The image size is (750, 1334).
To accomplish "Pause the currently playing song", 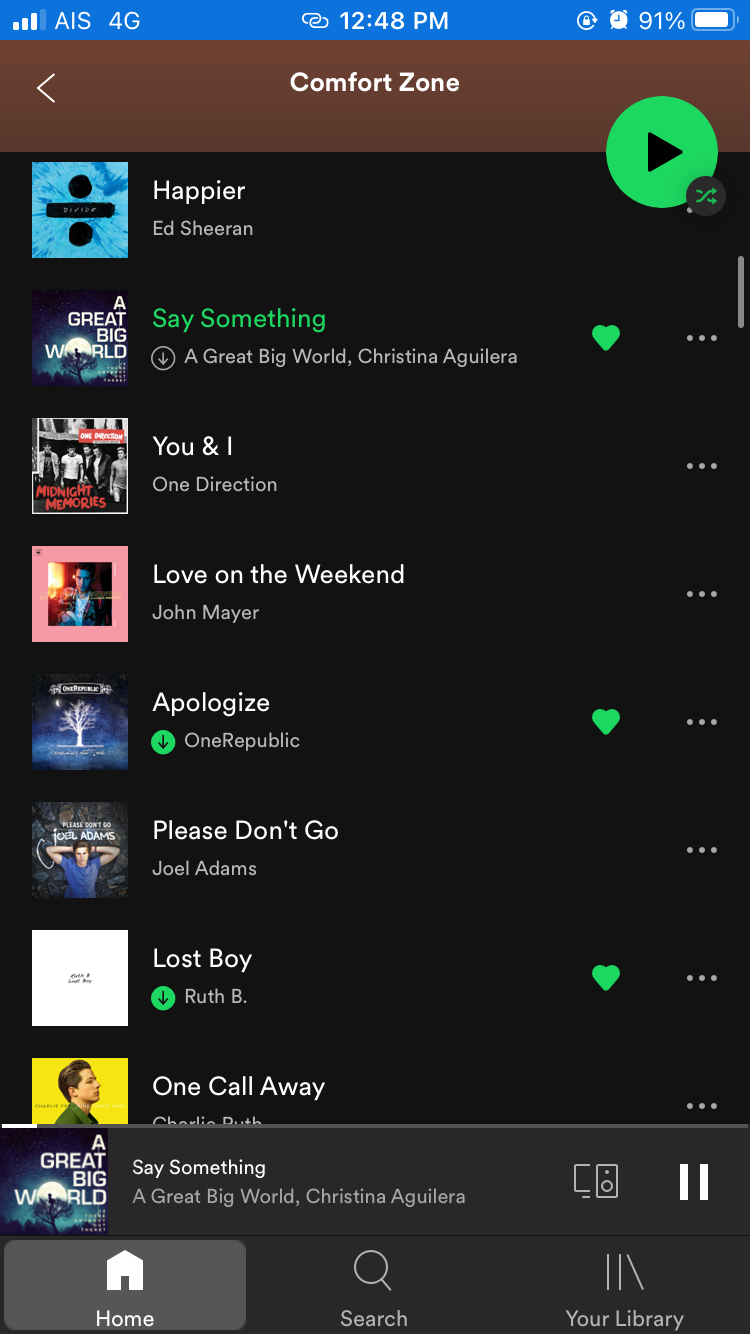I will click(x=694, y=1181).
